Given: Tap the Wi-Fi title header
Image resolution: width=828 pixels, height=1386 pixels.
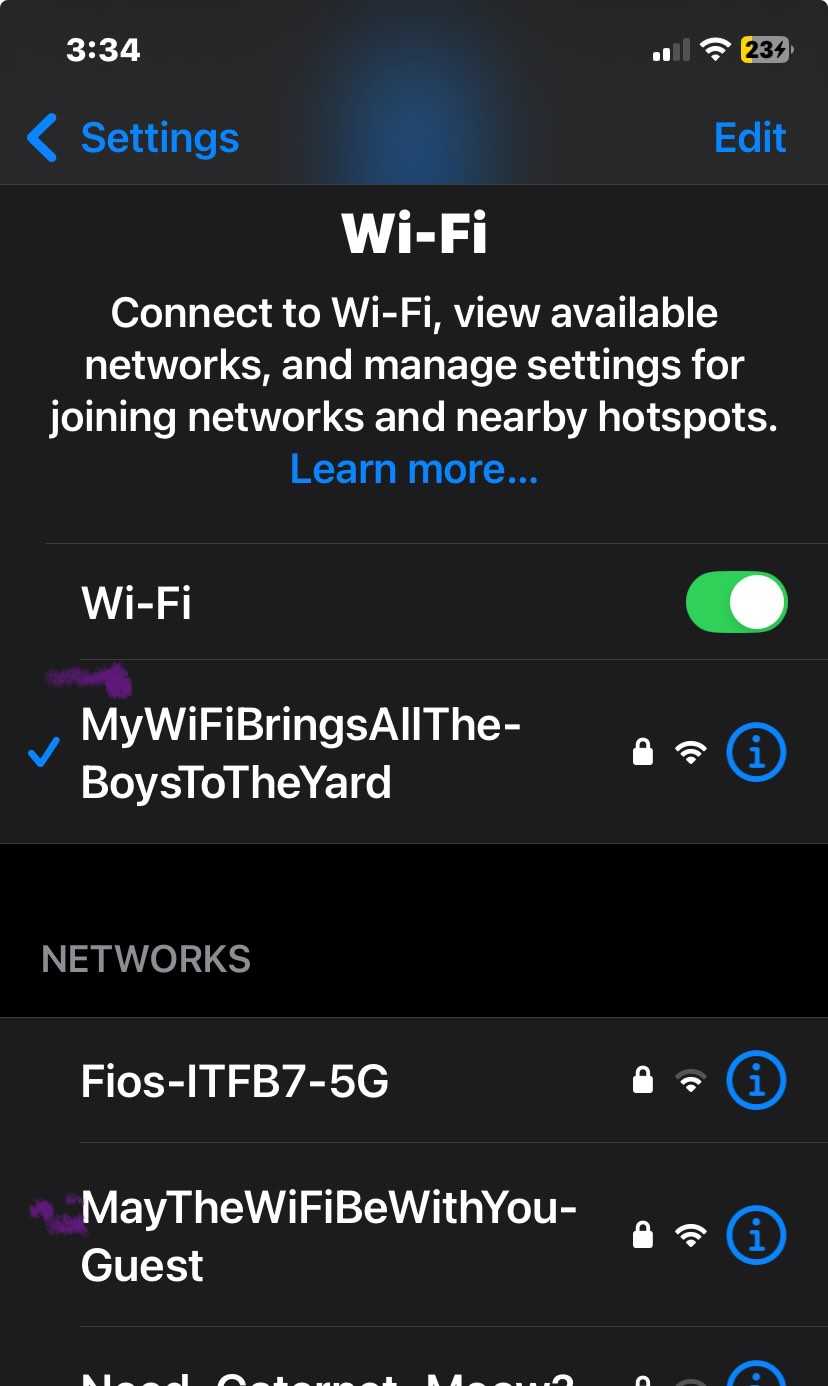Looking at the screenshot, I should coord(414,232).
